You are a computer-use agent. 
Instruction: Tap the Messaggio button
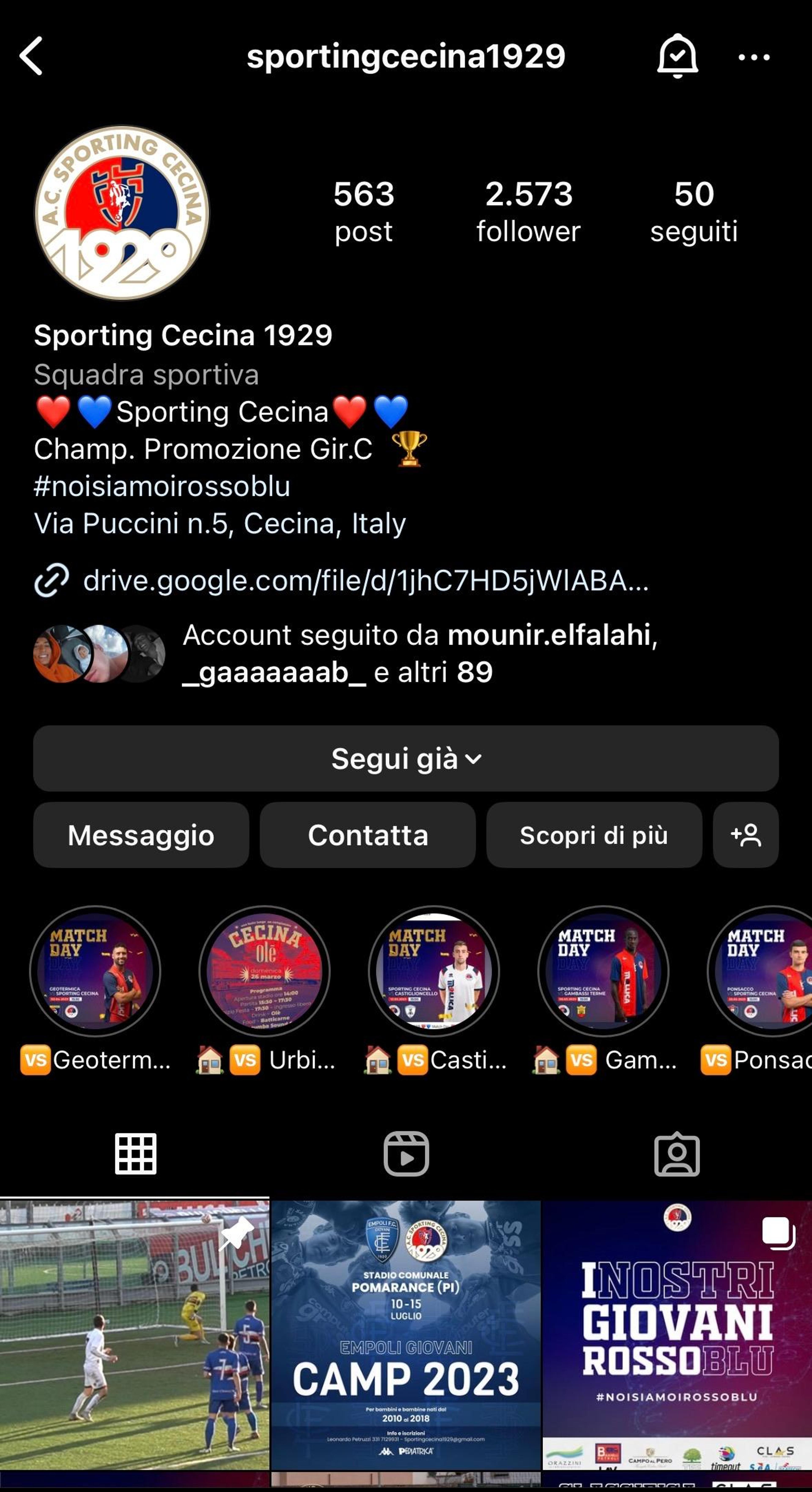[141, 835]
